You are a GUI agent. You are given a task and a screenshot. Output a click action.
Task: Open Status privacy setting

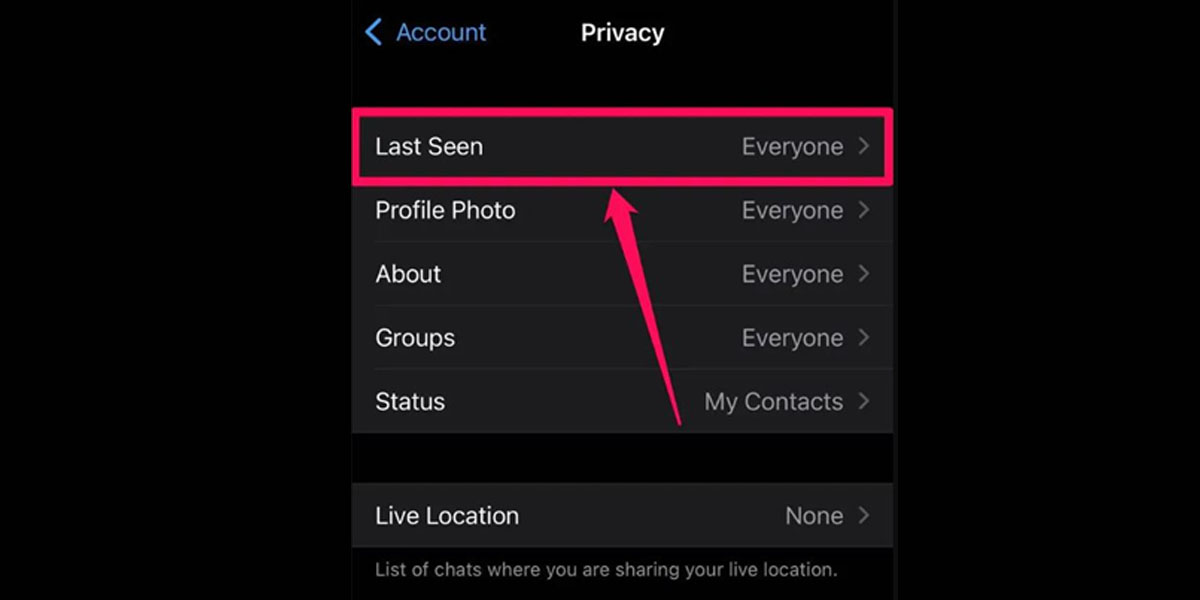pos(621,402)
